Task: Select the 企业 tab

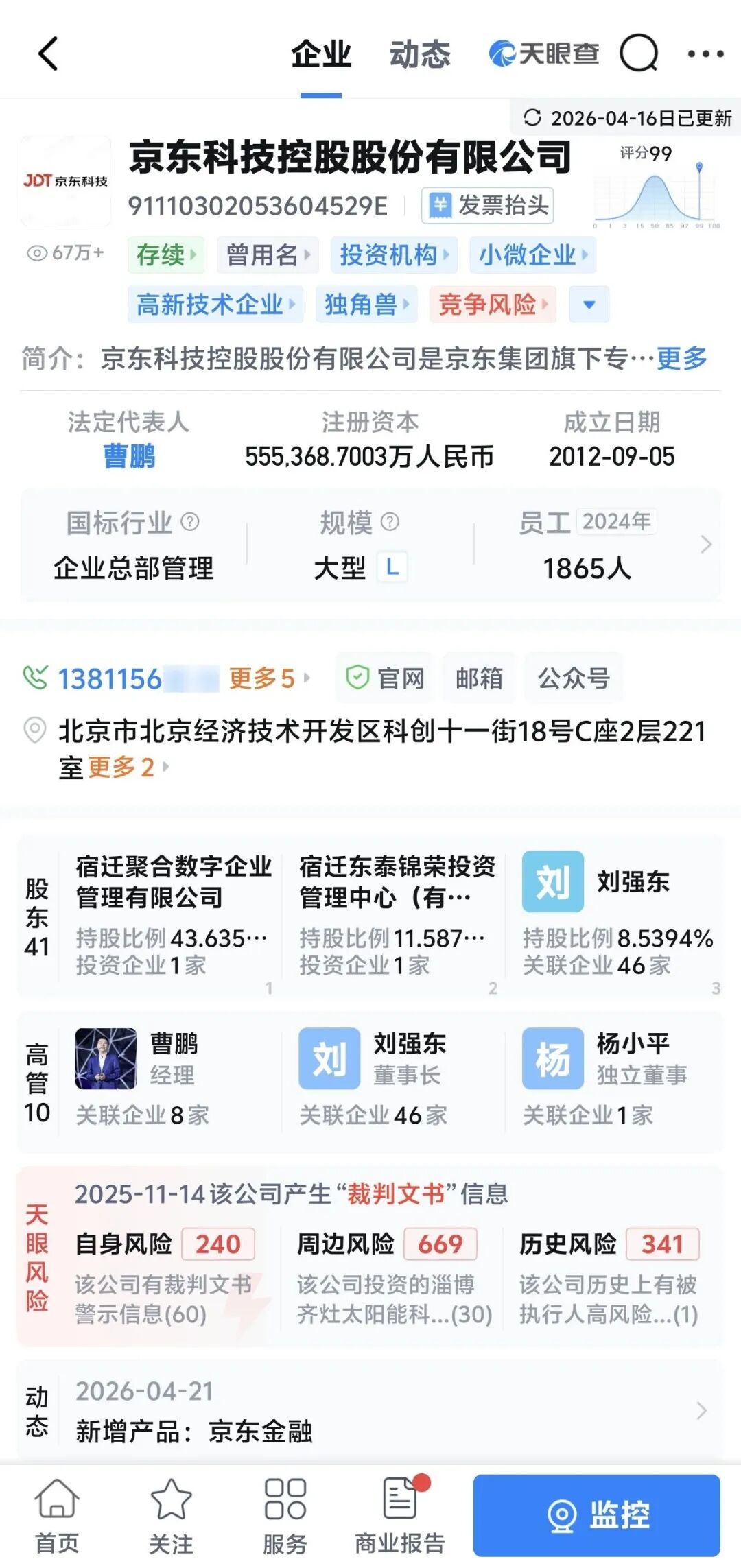Action: click(321, 55)
